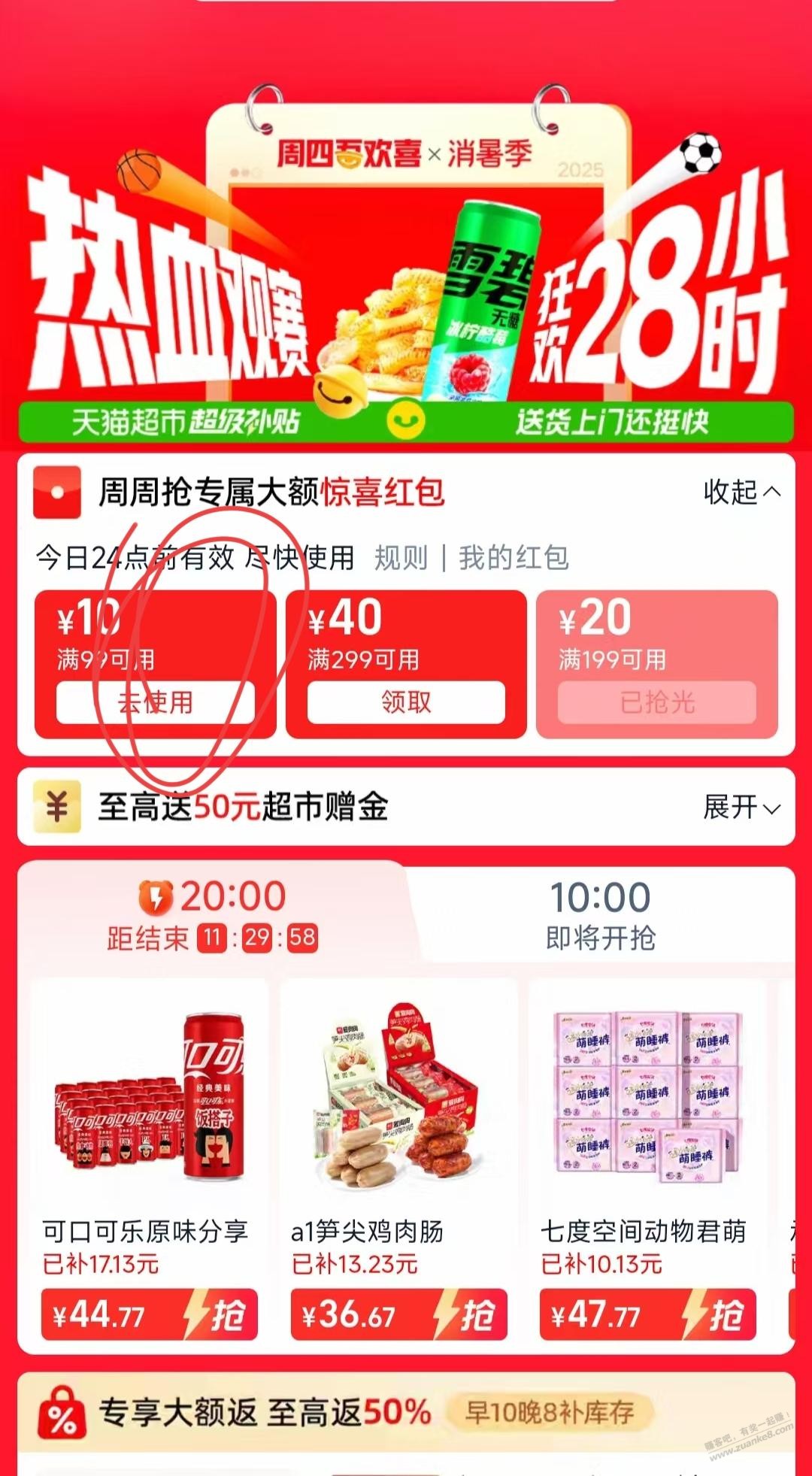
Task: Claim the ¥40 coupon with 领取
Action: pos(406,702)
